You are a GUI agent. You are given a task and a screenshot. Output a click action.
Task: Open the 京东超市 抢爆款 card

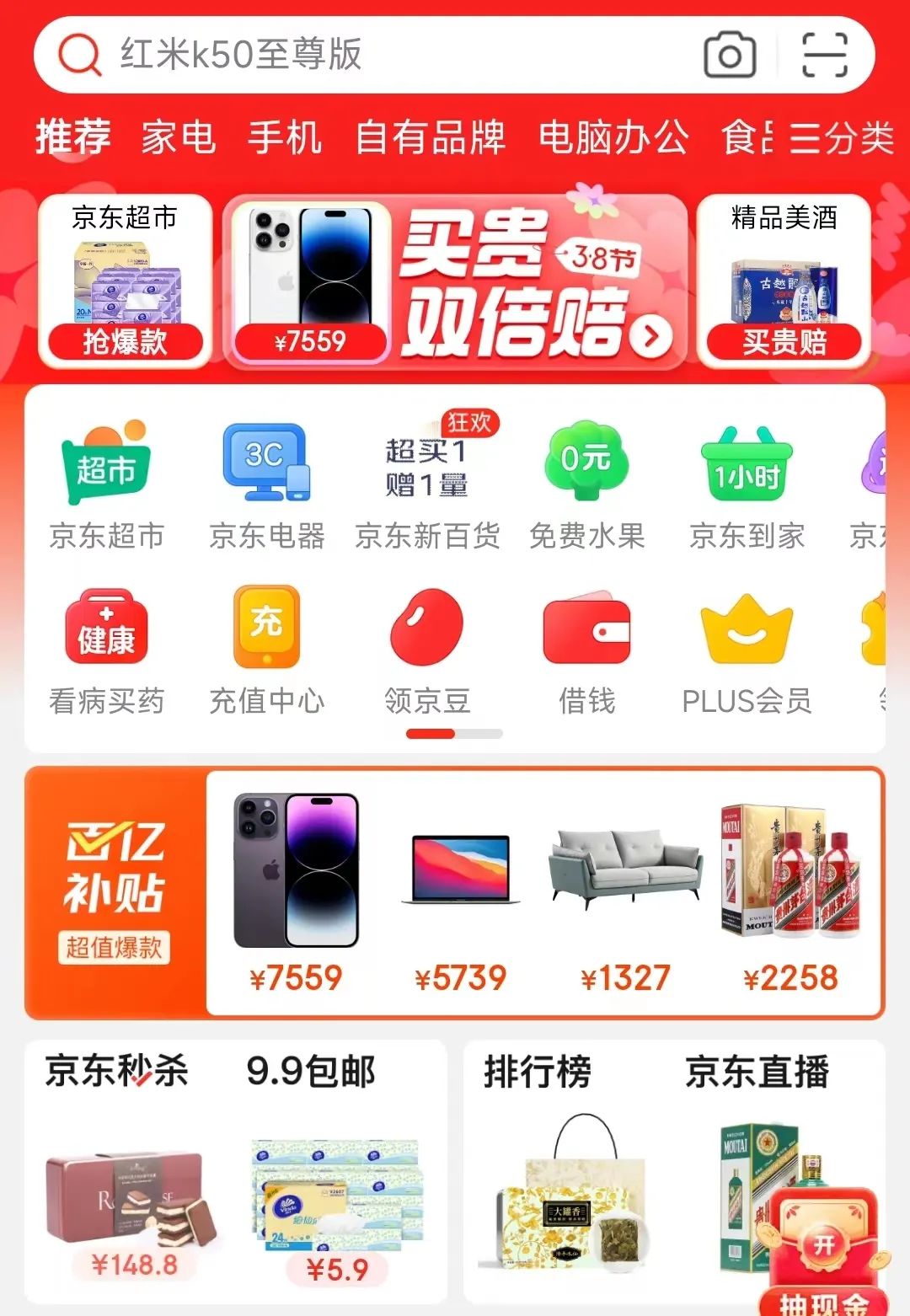coord(125,281)
